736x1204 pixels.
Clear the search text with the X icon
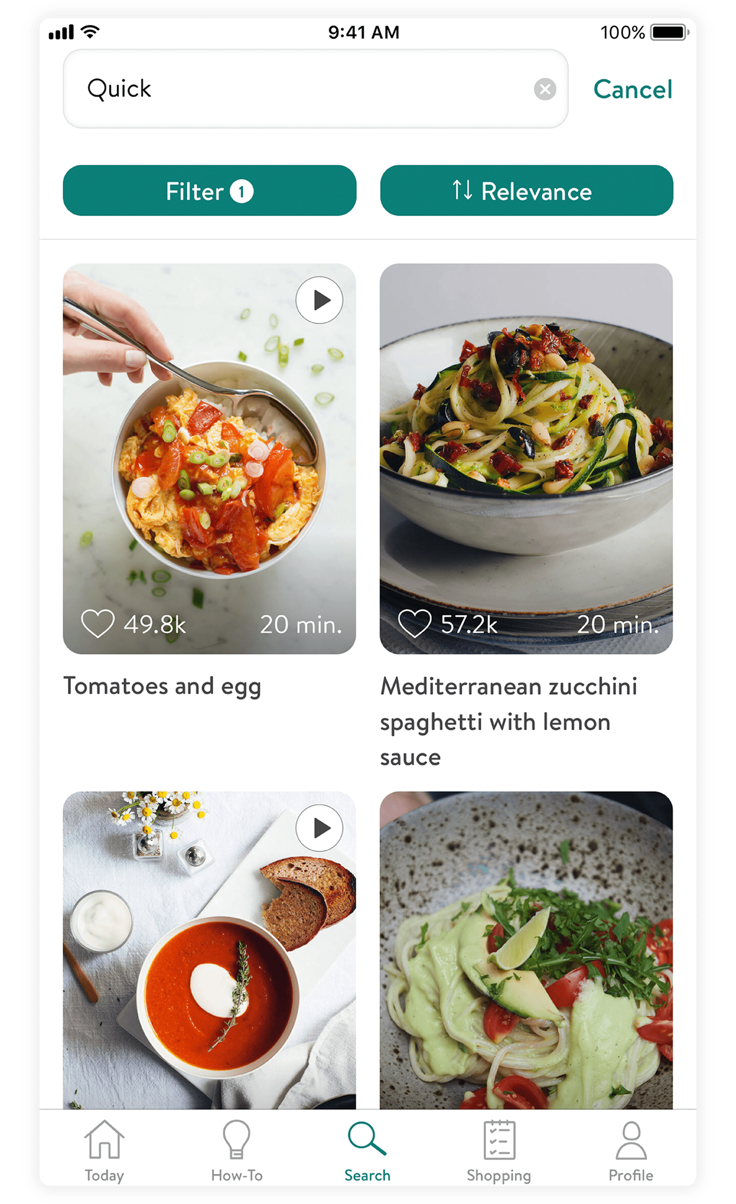(545, 90)
